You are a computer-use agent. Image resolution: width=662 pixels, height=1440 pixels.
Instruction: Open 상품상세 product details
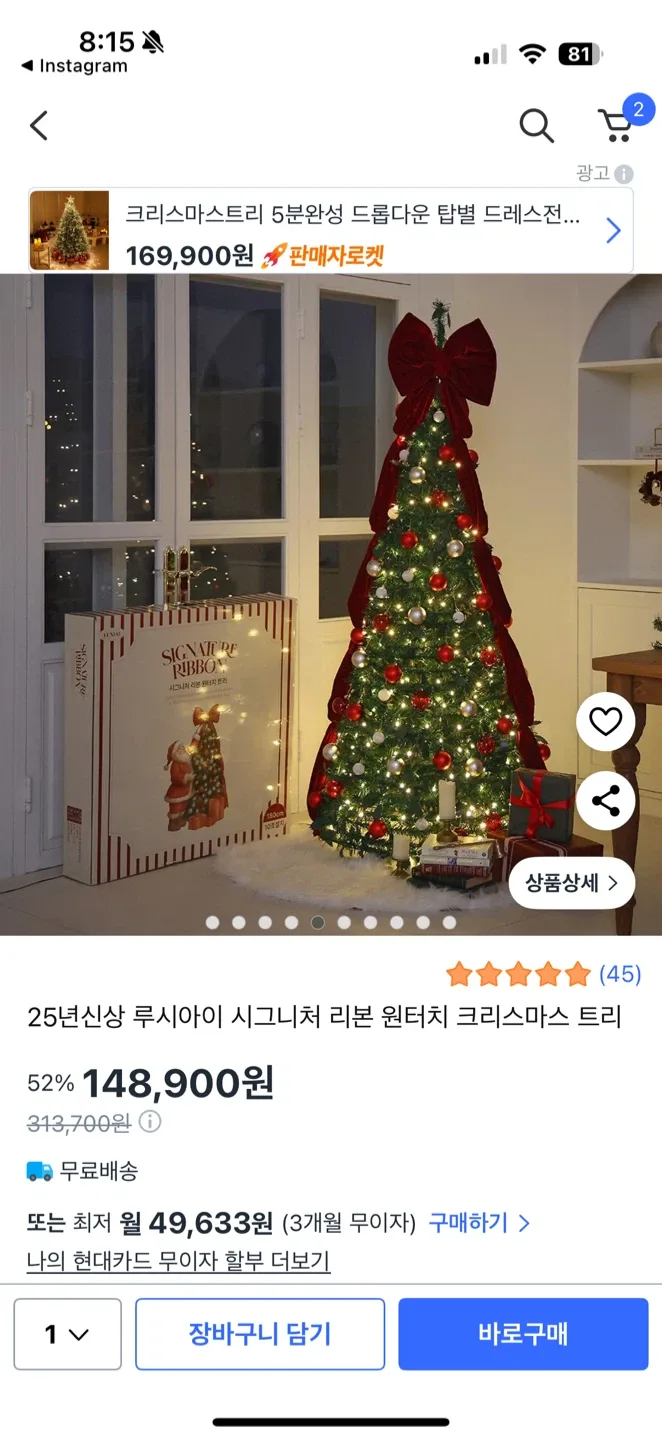571,883
